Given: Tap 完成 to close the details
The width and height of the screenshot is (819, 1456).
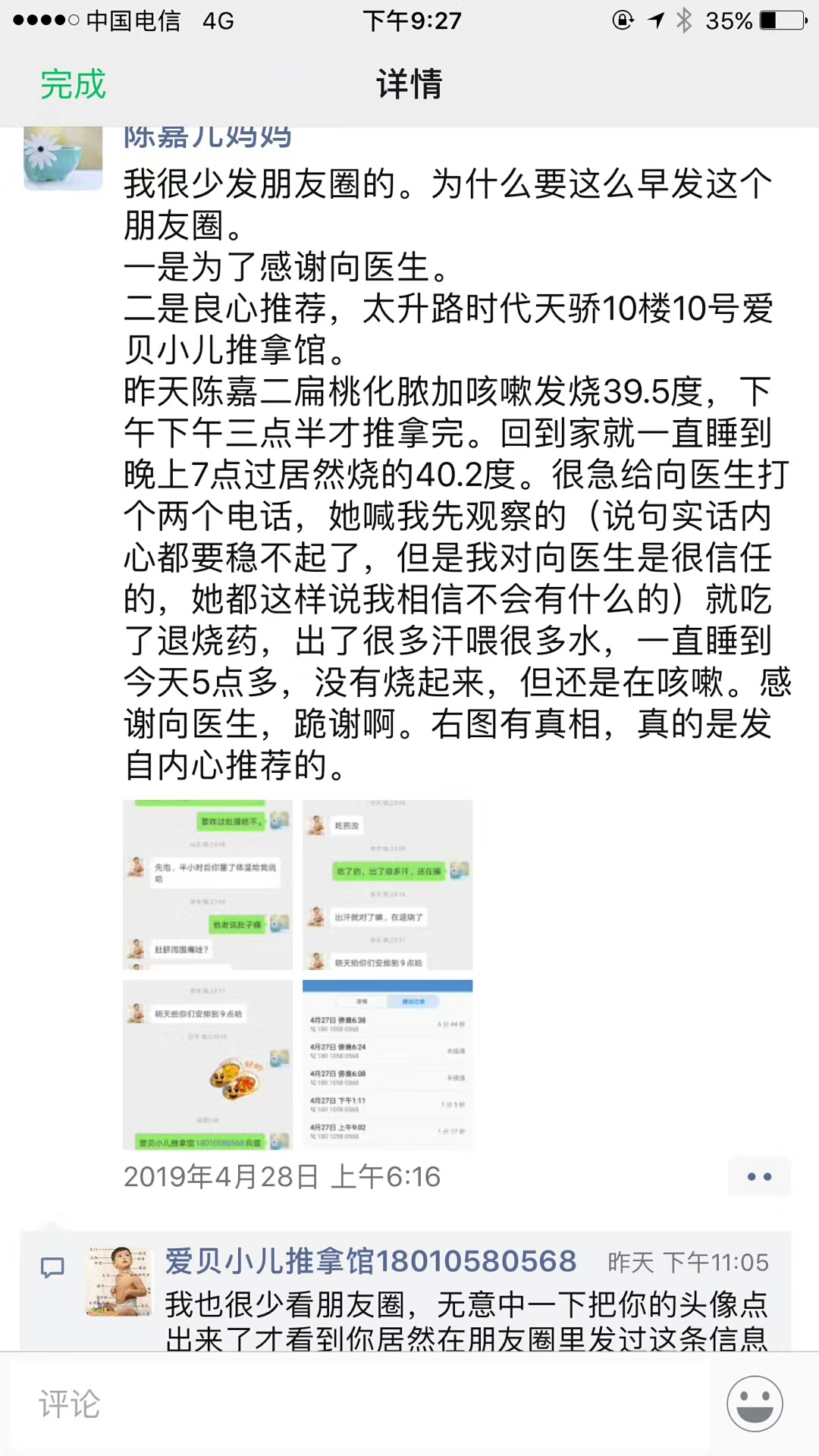Looking at the screenshot, I should [73, 84].
